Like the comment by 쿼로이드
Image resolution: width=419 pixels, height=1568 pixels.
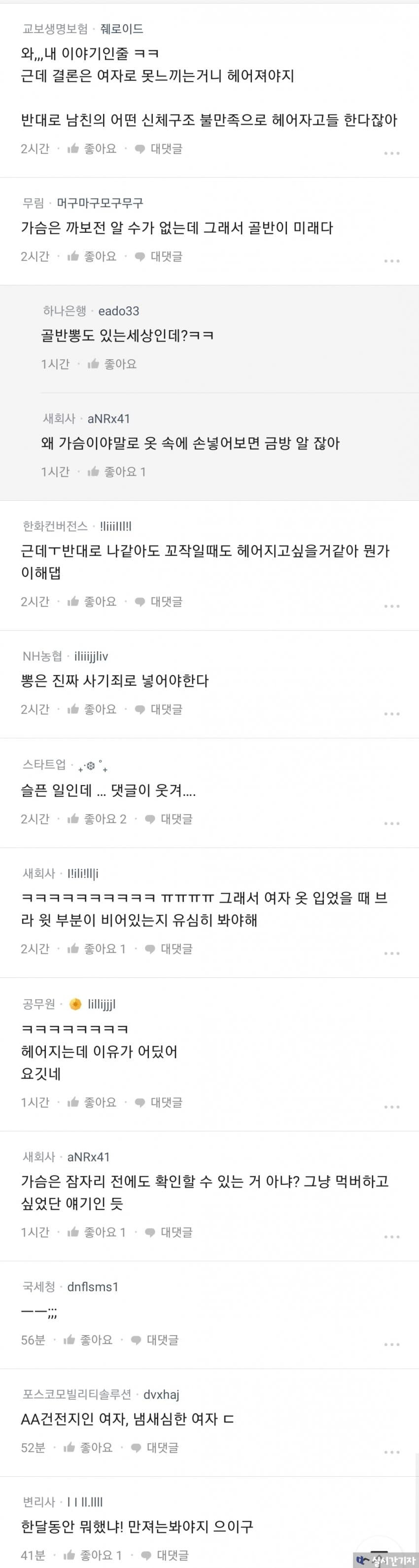point(92,149)
